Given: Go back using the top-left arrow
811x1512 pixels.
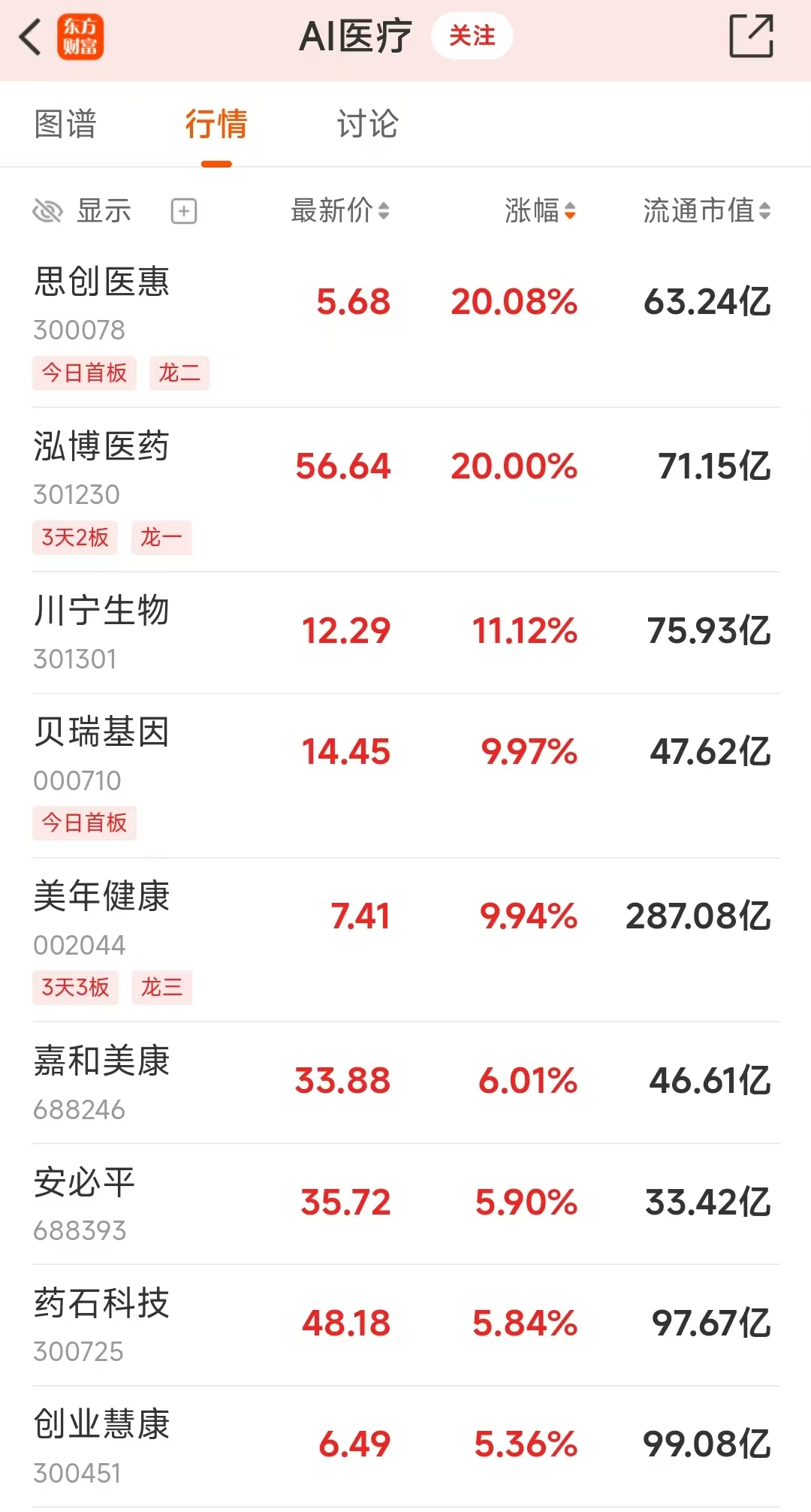Looking at the screenshot, I should [30, 38].
